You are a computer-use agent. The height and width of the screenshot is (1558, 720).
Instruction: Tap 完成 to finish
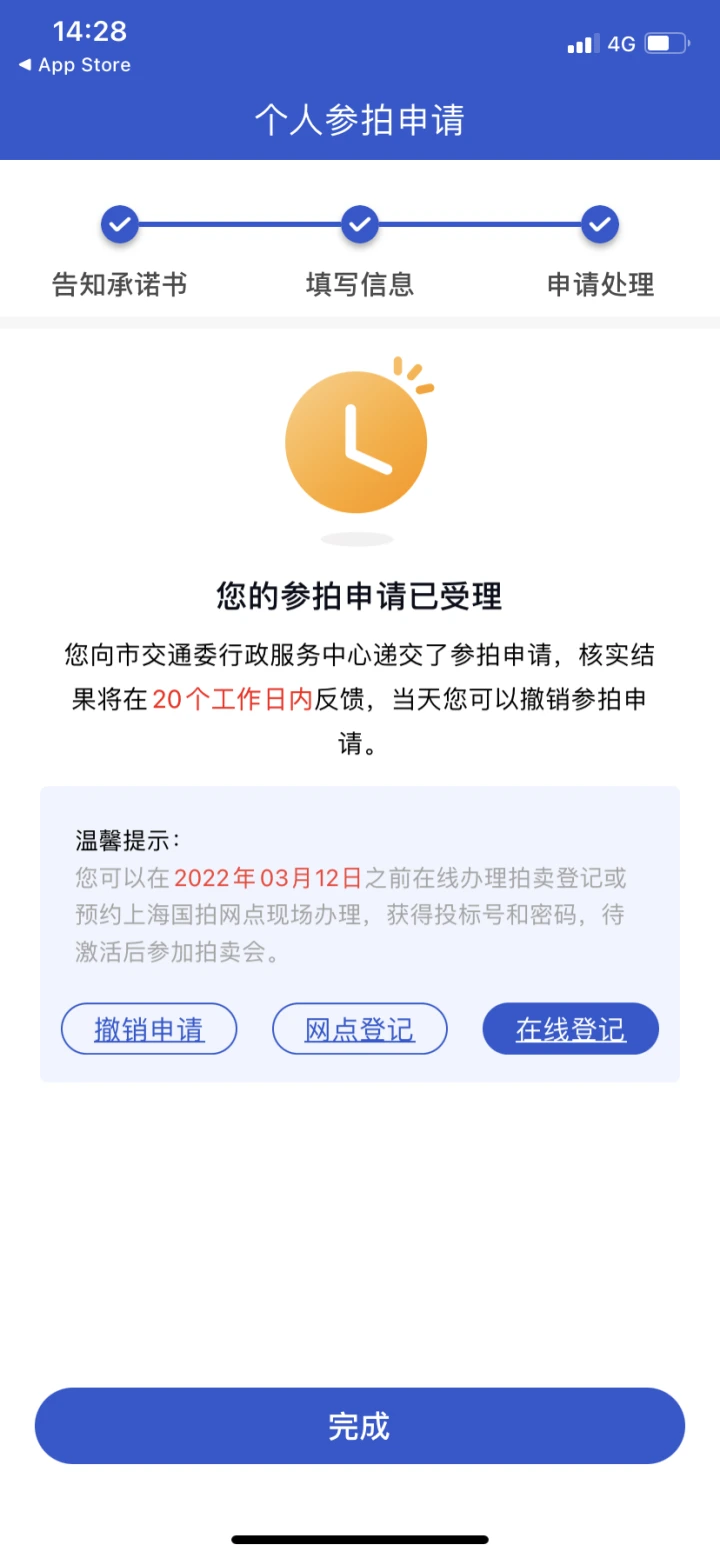(x=360, y=1426)
